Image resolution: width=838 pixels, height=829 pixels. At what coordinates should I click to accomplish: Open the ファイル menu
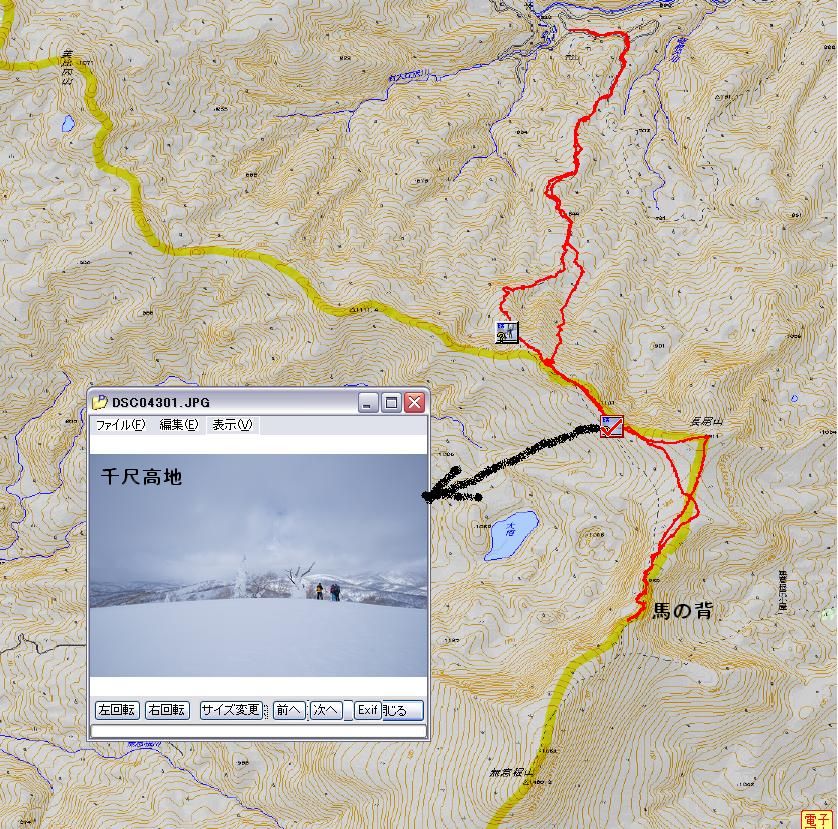120,425
